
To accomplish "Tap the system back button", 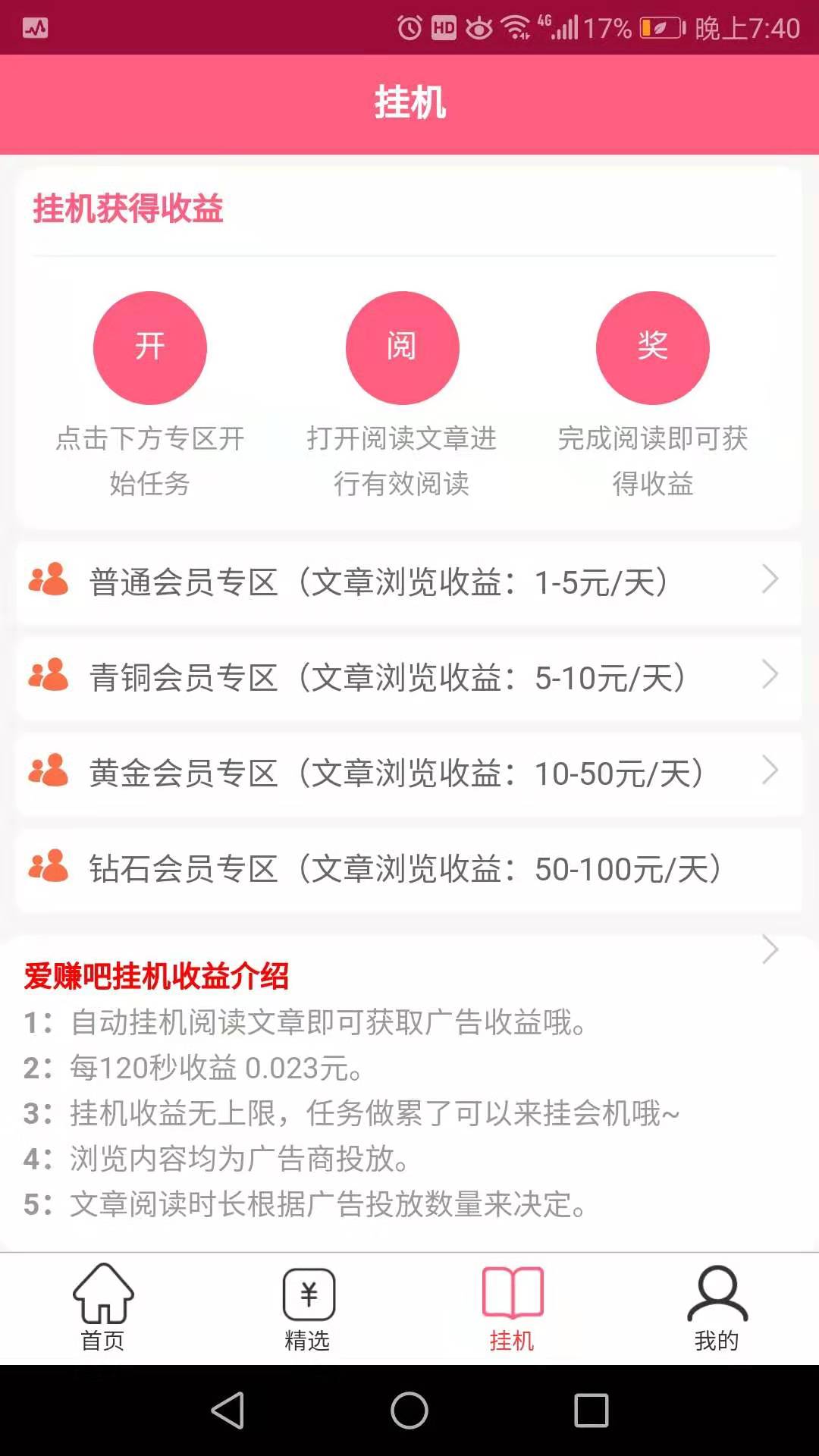I will click(x=227, y=1410).
